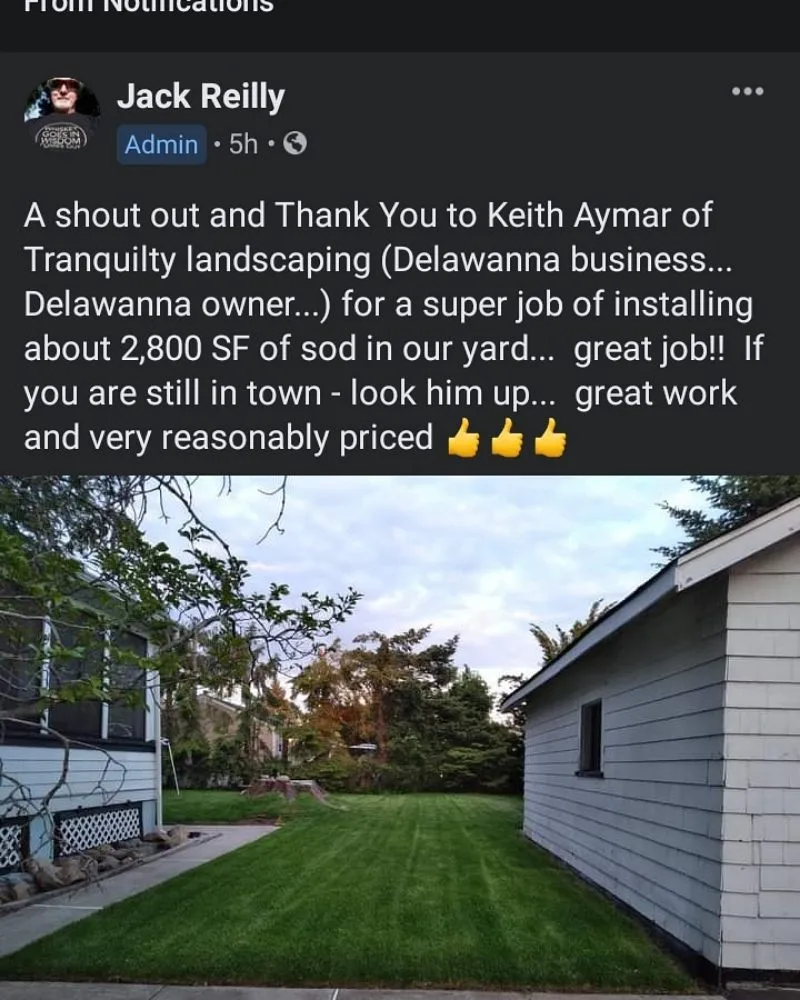Click the first thumbs up emoji
This screenshot has width=800, height=1000.
coord(464,437)
